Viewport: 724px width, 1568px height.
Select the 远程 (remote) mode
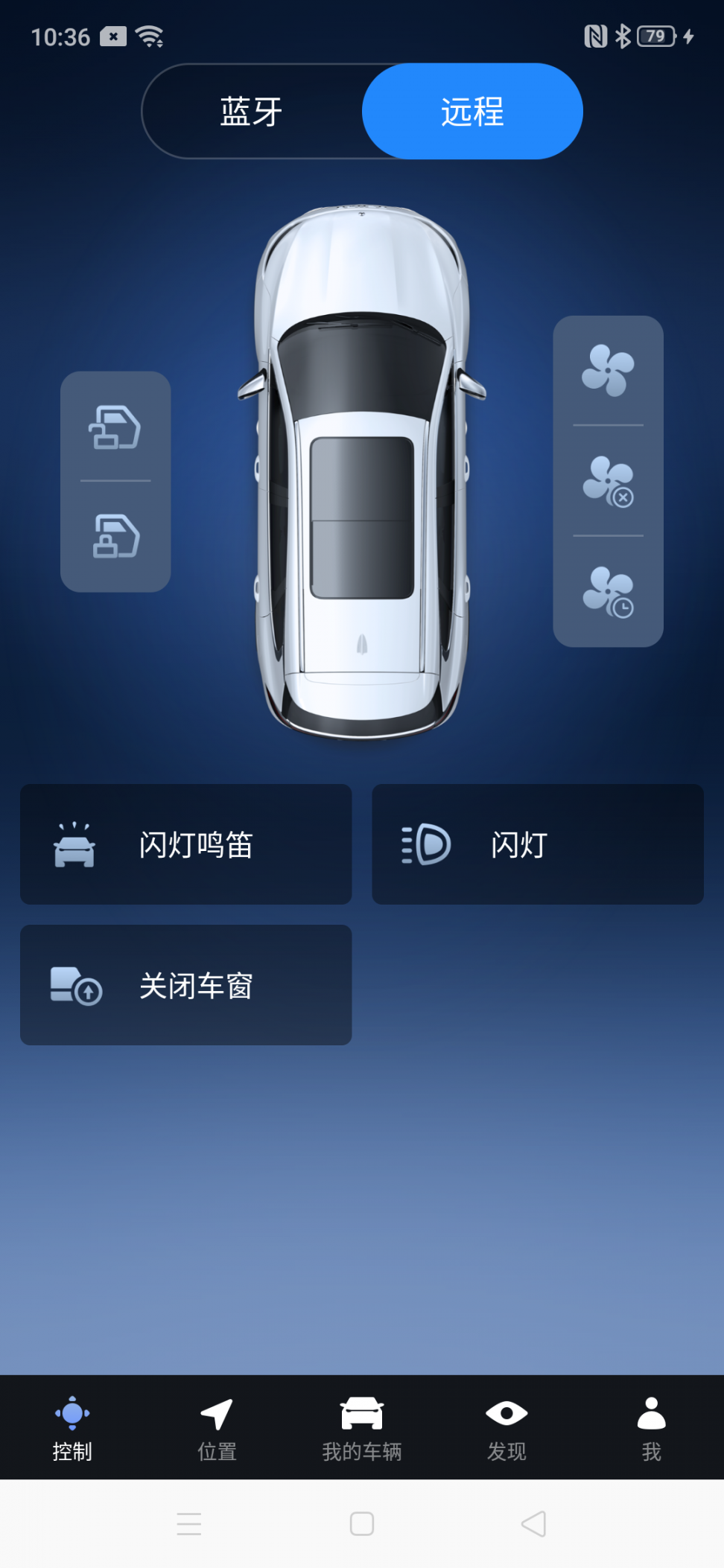click(472, 112)
